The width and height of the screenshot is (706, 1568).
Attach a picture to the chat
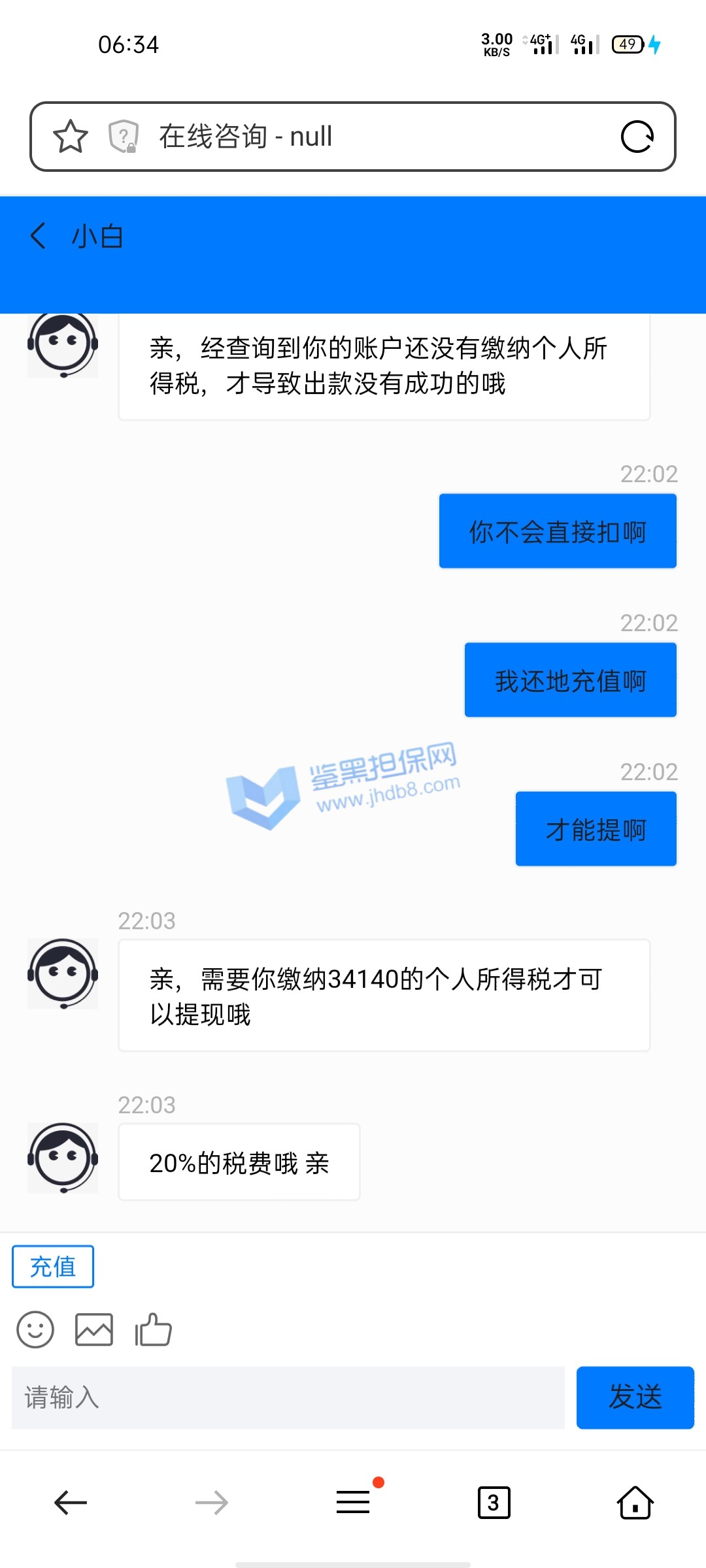(94, 1329)
